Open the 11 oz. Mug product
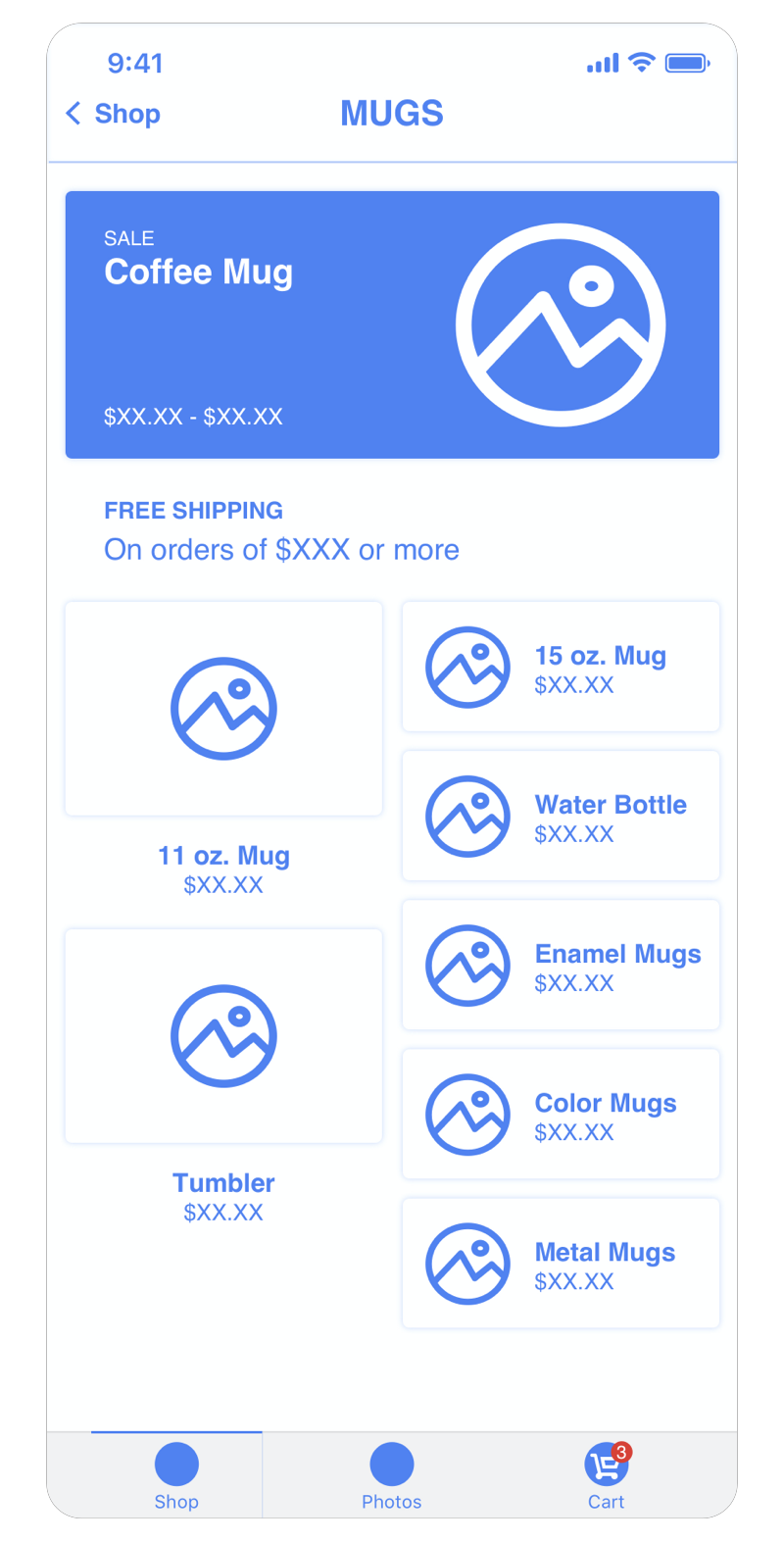Screen dimensions: 784x1541 pyautogui.click(x=223, y=709)
